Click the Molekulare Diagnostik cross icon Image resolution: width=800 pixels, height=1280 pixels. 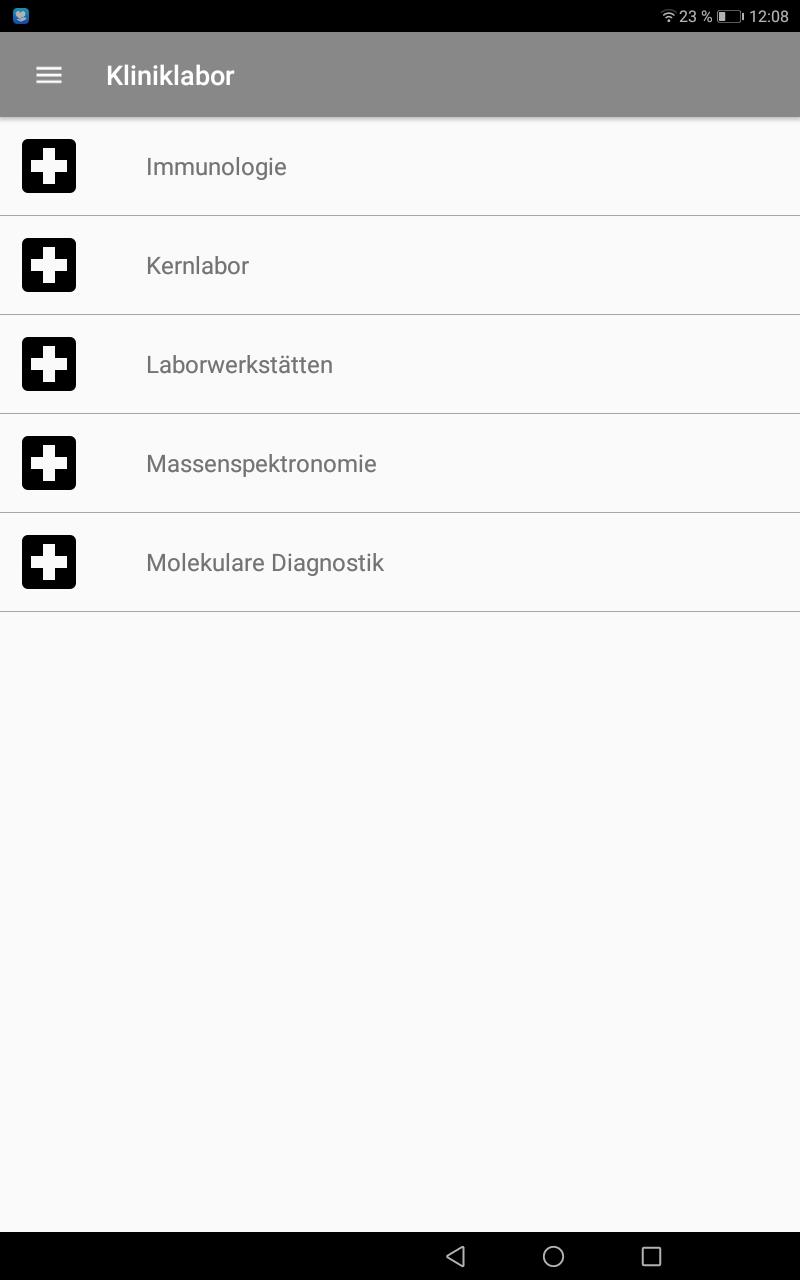[x=48, y=562]
